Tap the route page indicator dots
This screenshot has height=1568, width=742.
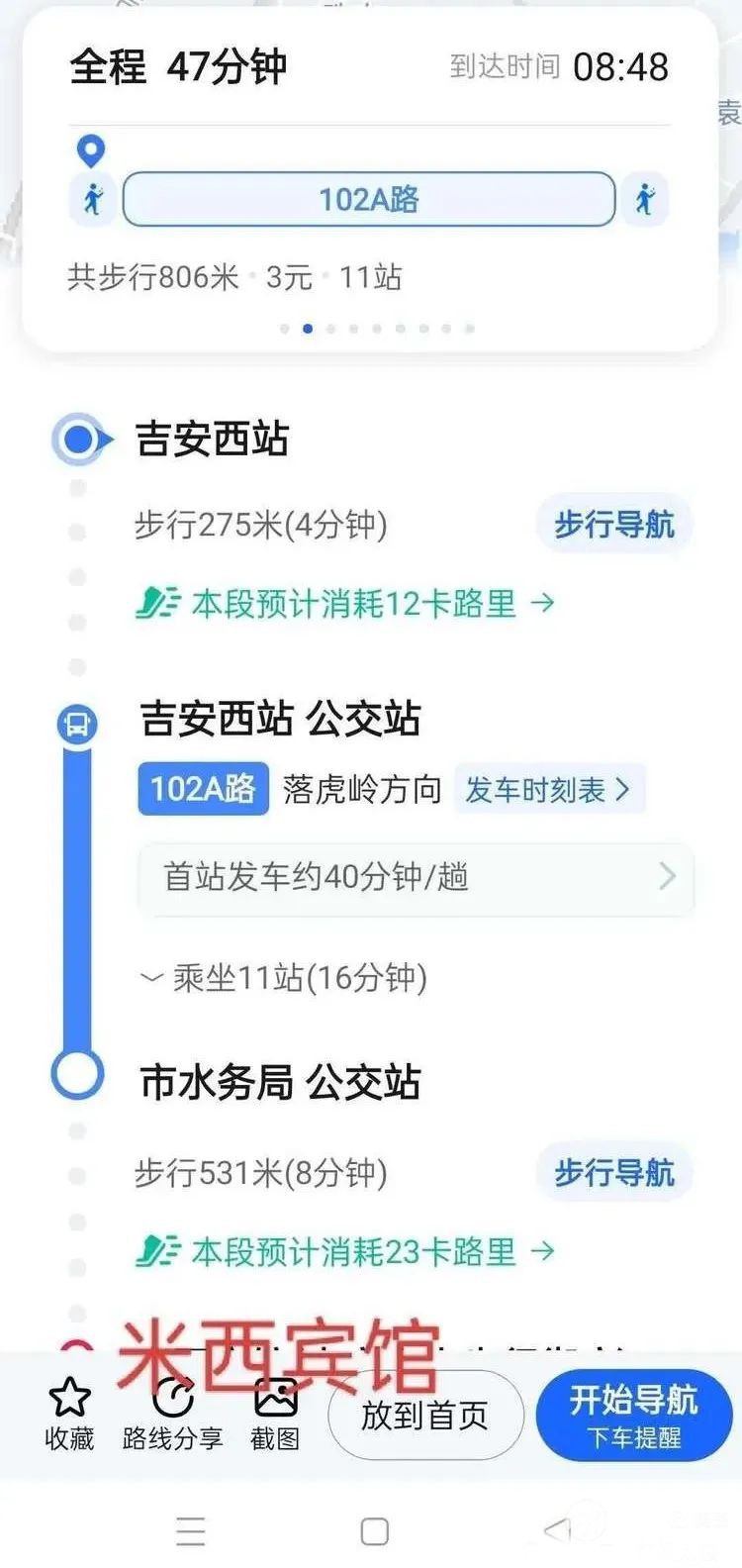tap(377, 329)
